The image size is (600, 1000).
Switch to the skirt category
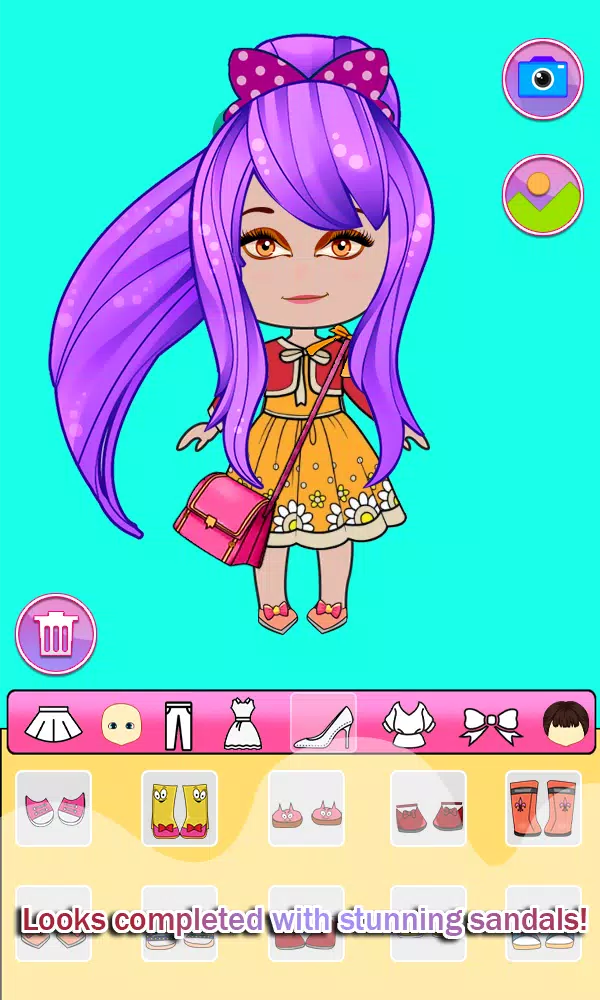click(x=52, y=722)
